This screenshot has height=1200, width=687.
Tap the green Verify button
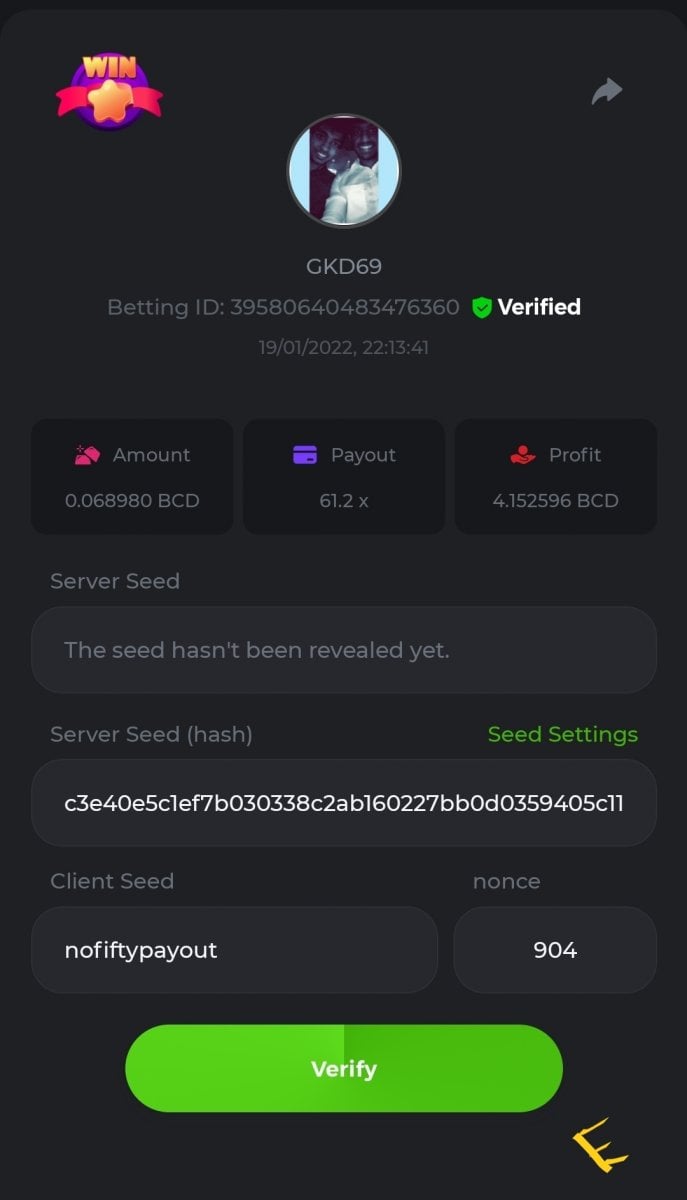click(343, 1068)
